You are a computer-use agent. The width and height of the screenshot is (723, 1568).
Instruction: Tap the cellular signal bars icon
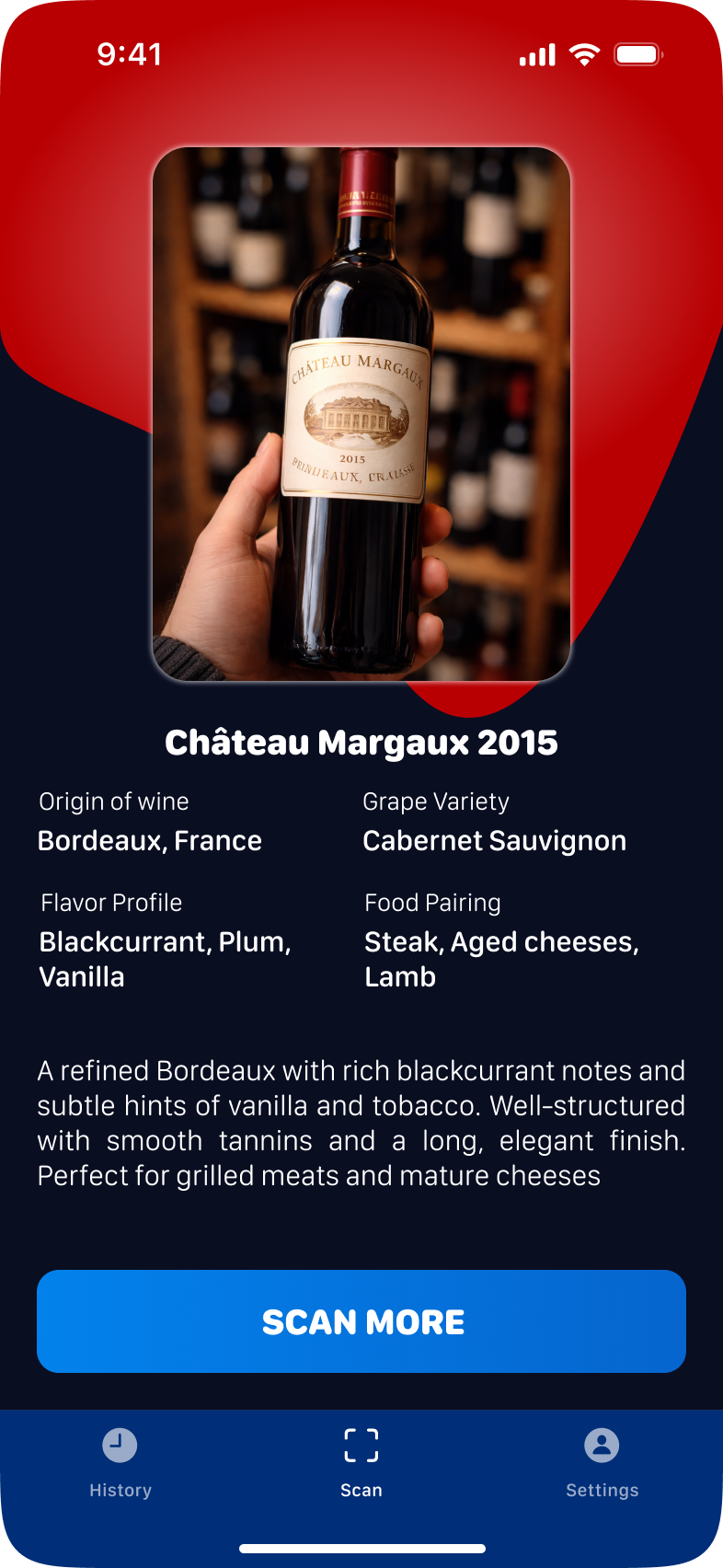tap(536, 54)
